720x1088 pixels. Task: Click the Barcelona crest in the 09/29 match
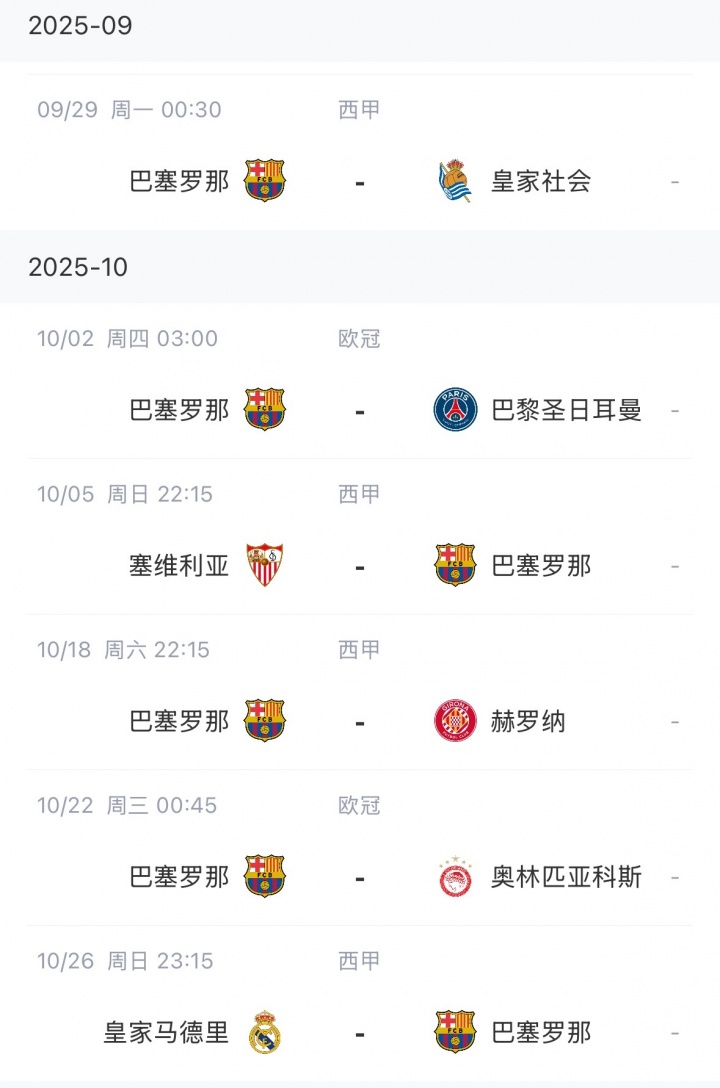pos(266,182)
